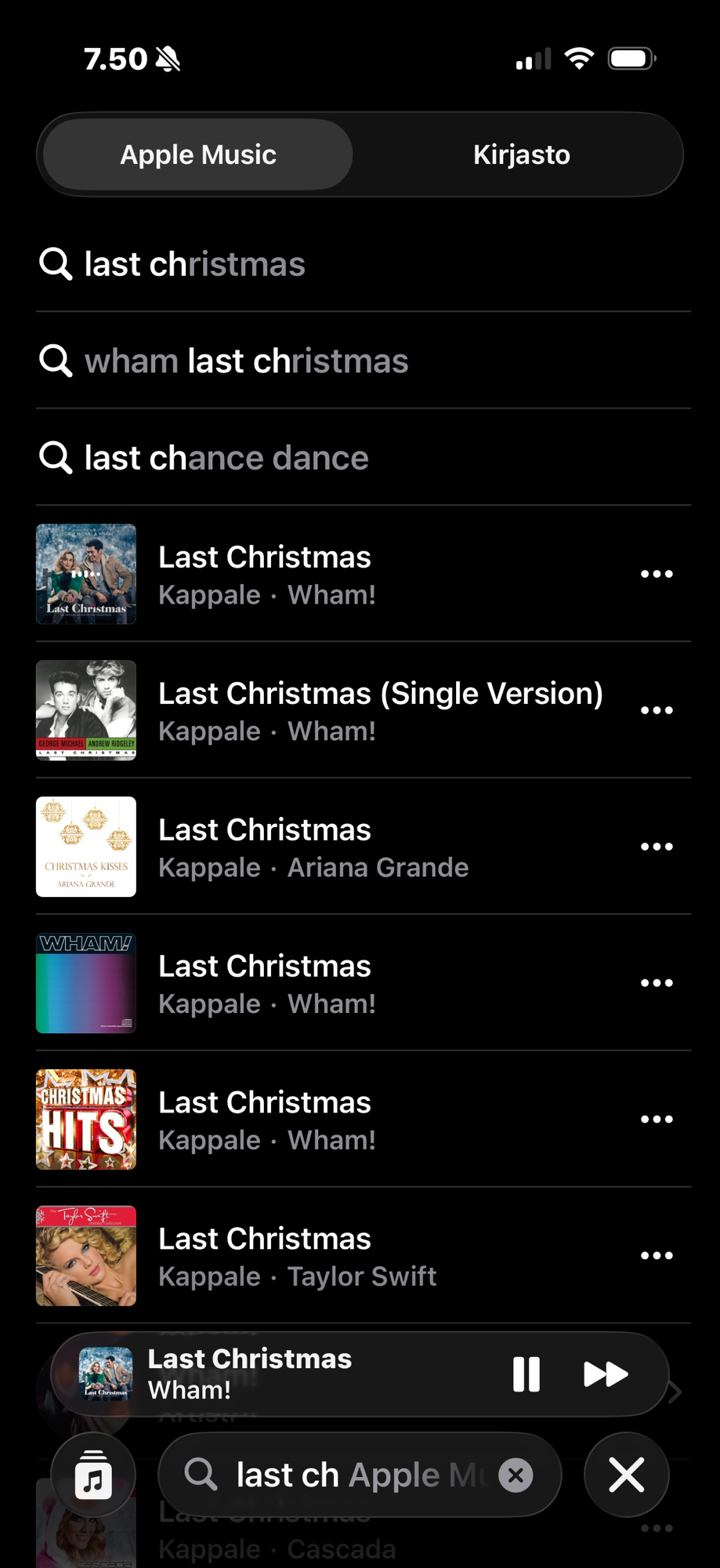Play Last Christmas by Ariana Grande
The width and height of the screenshot is (720, 1568).
(313, 847)
